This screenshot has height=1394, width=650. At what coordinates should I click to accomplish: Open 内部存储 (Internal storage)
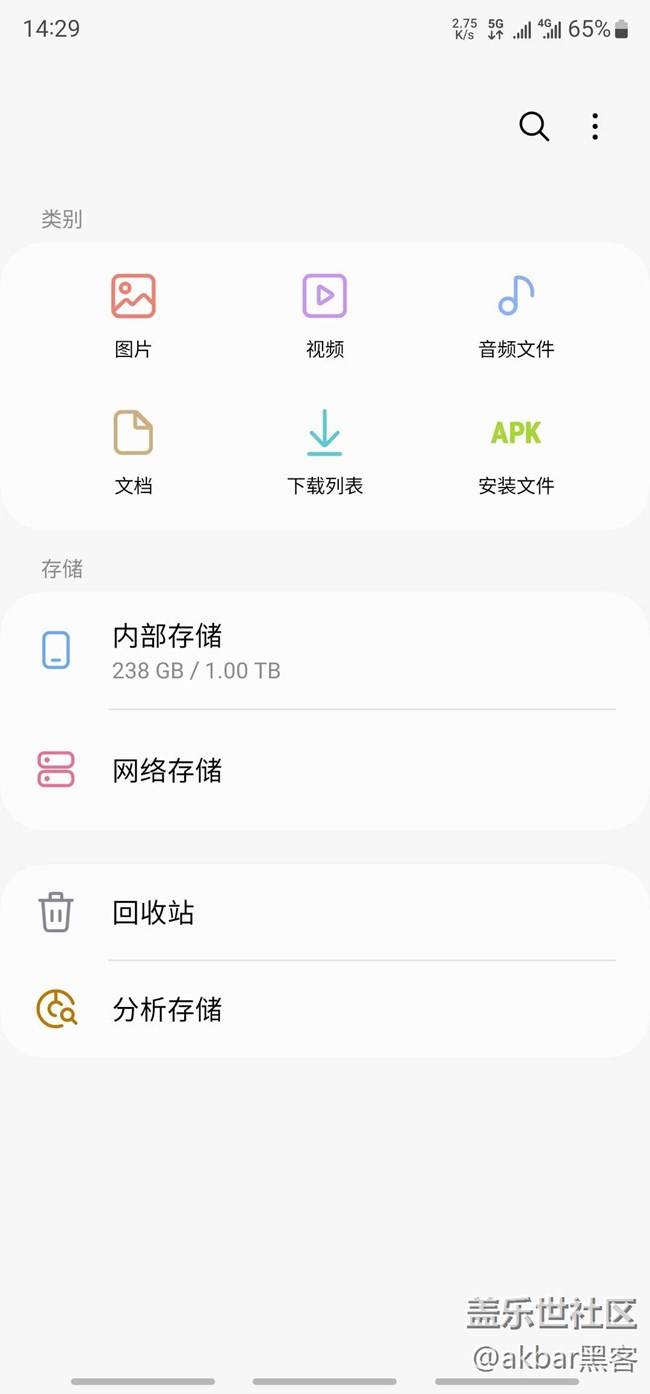click(x=325, y=650)
